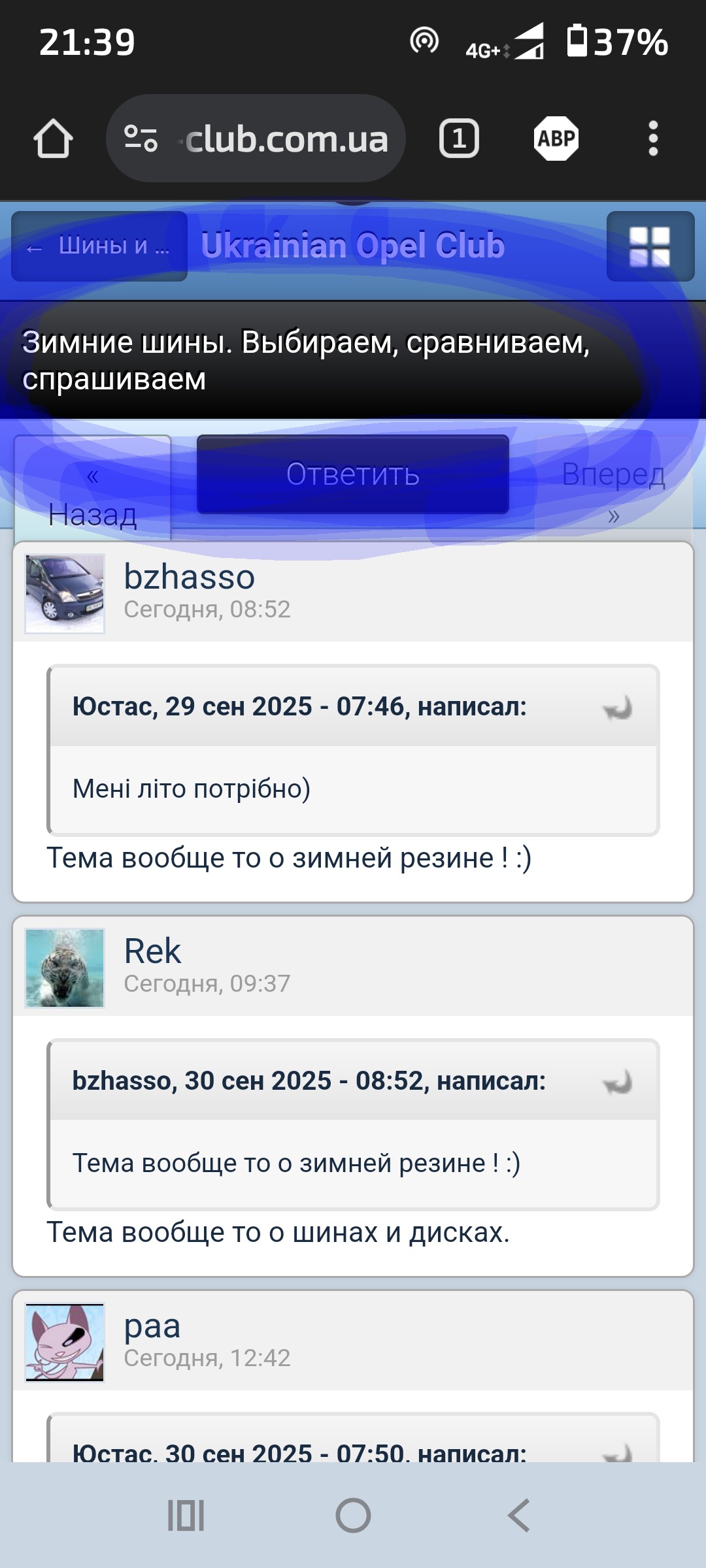Open the tab switcher
Screen dimensions: 706x1568
(459, 139)
